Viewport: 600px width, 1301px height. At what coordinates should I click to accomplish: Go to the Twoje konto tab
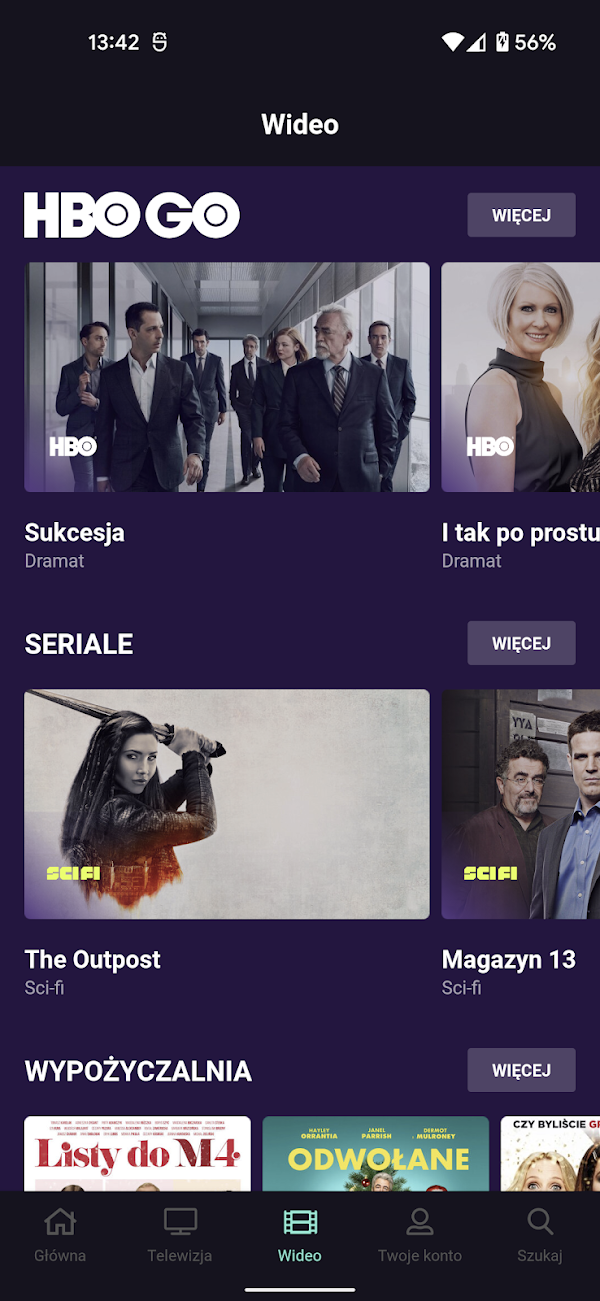(x=420, y=1236)
